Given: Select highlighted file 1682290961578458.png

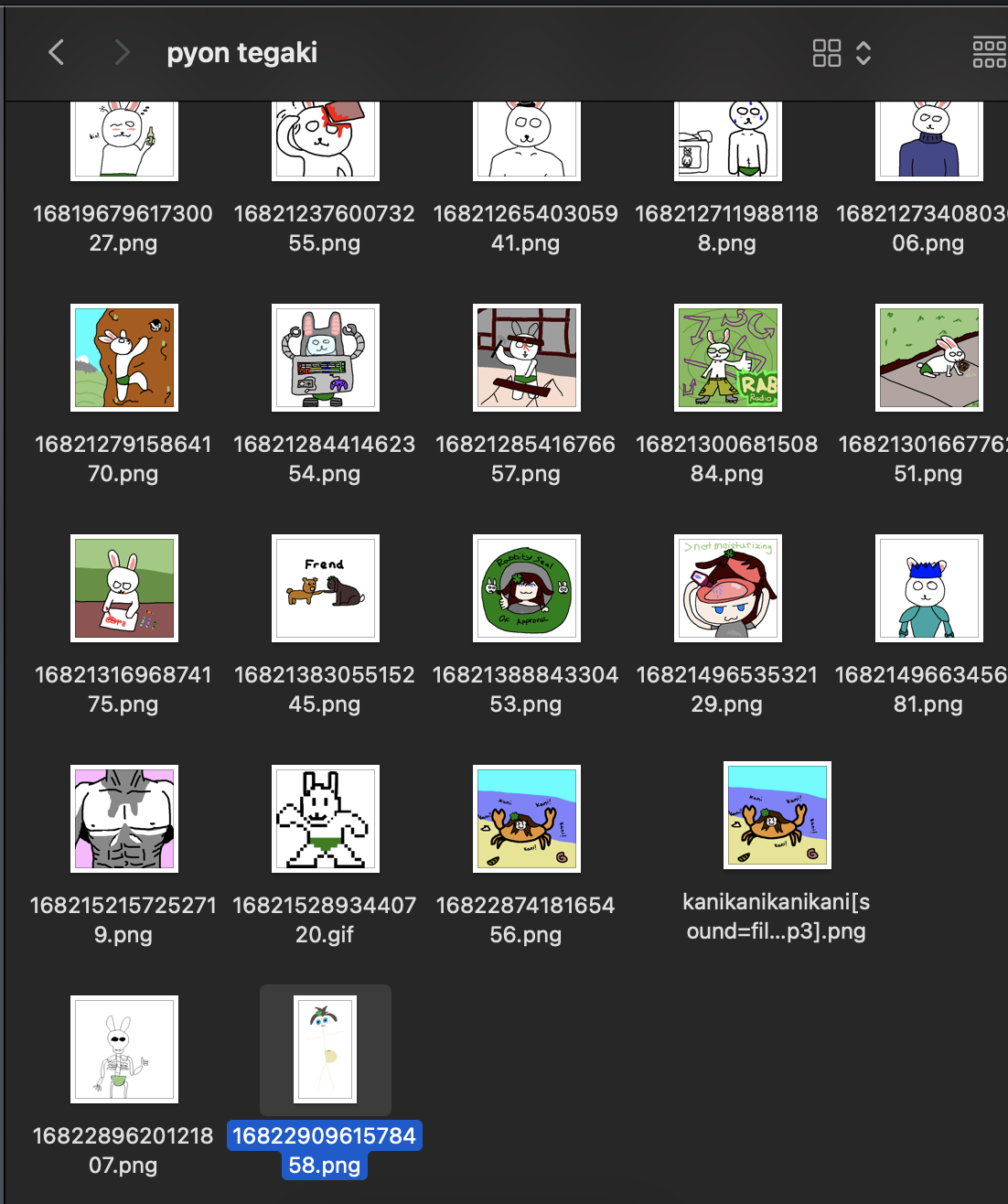Looking at the screenshot, I should (326, 1049).
